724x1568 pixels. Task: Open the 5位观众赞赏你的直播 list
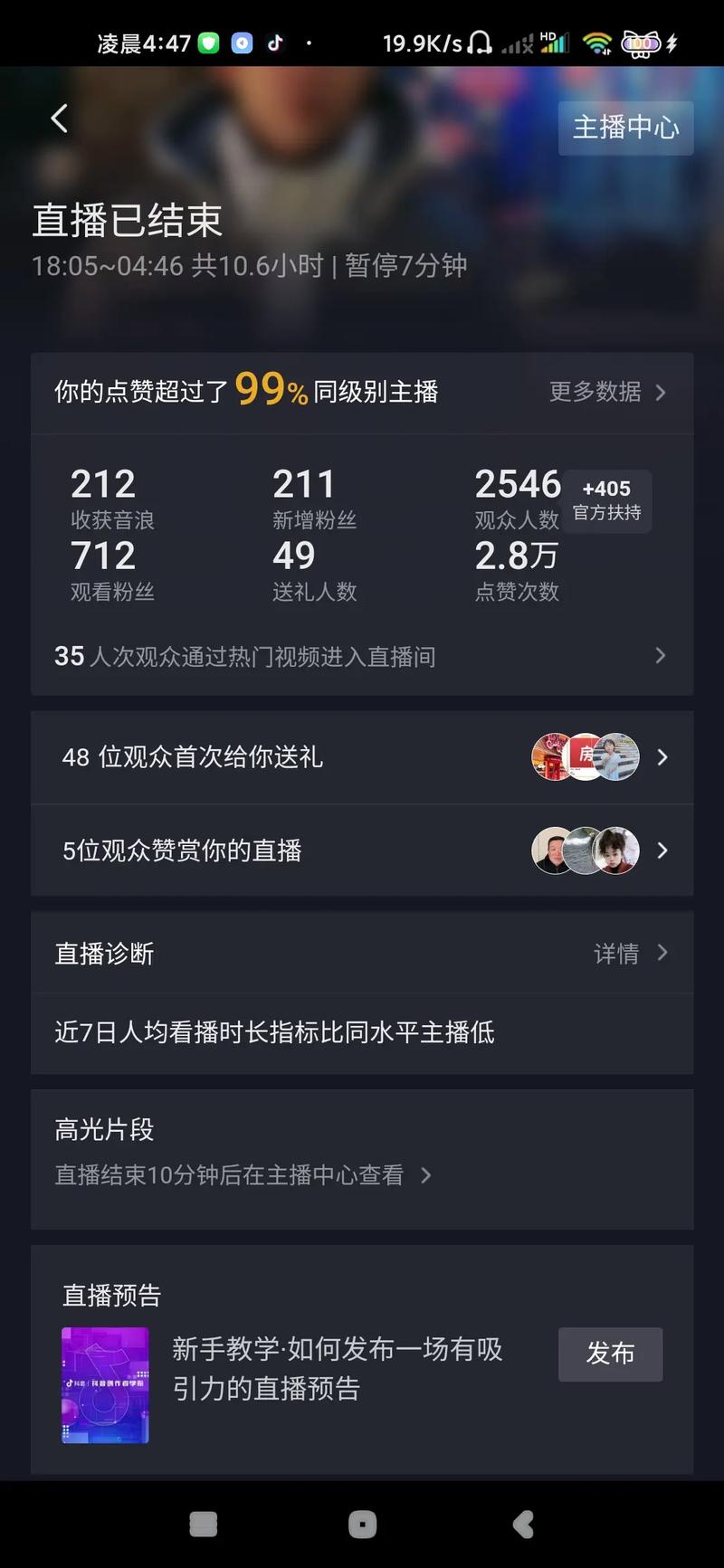271,851
